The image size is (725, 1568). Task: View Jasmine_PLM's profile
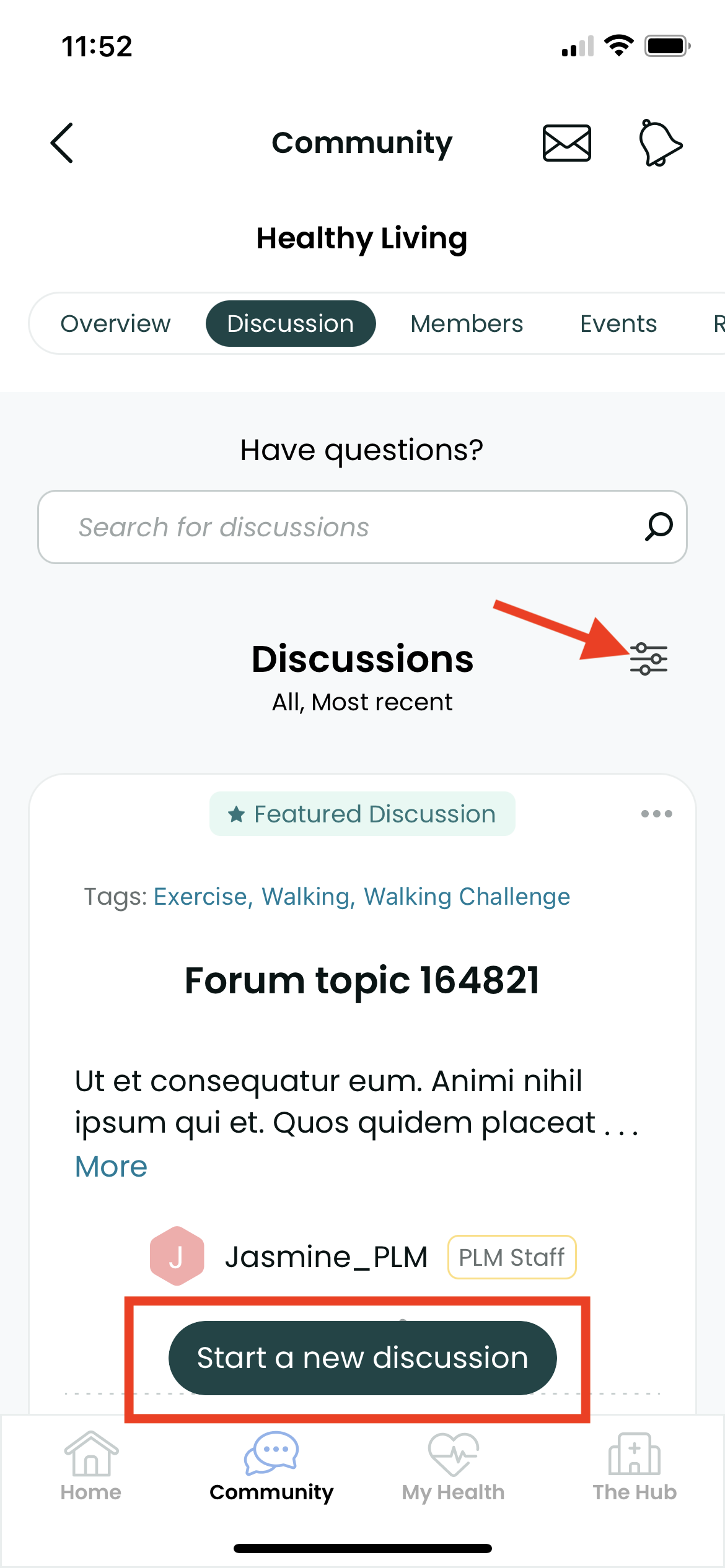(326, 1257)
